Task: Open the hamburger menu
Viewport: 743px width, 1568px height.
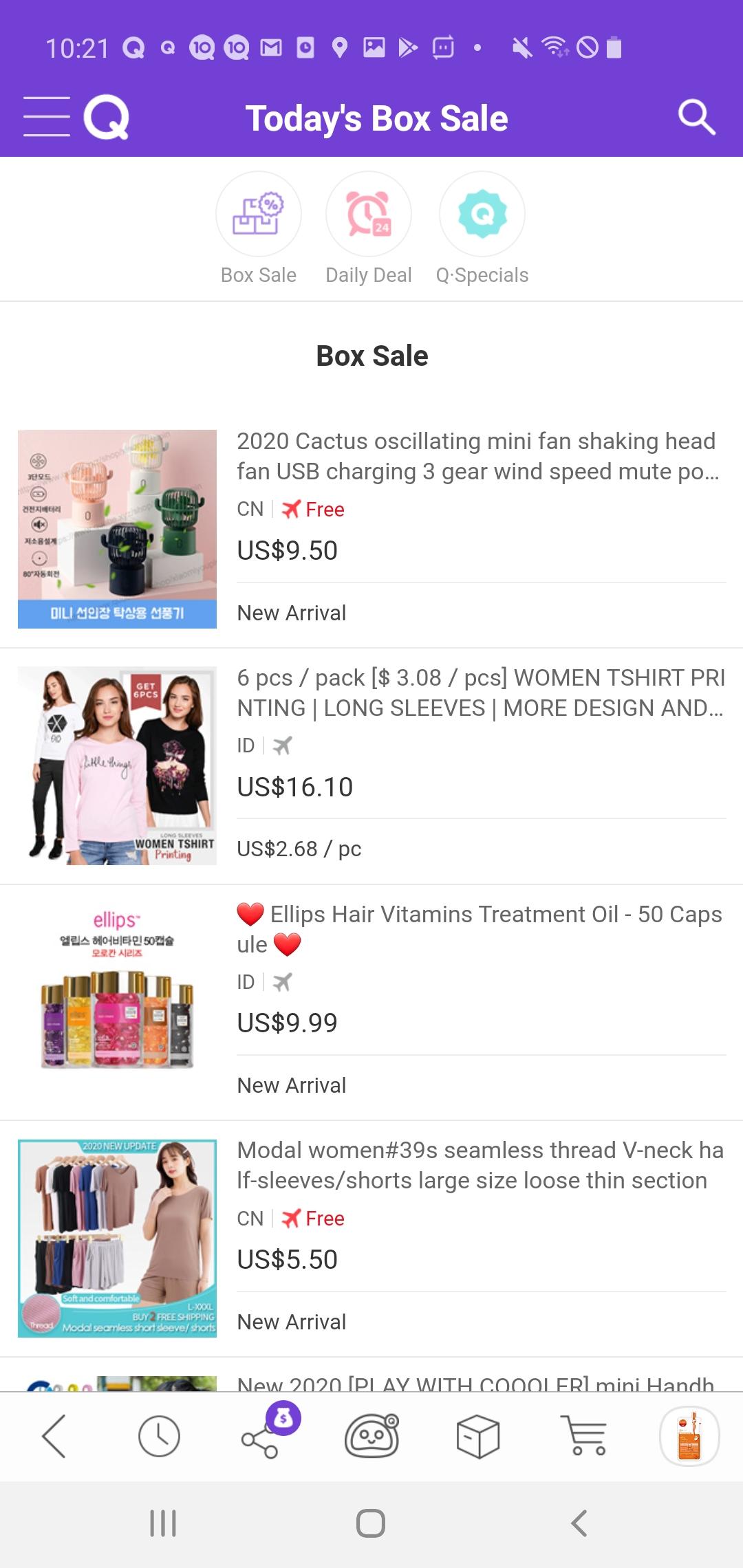Action: 47,117
